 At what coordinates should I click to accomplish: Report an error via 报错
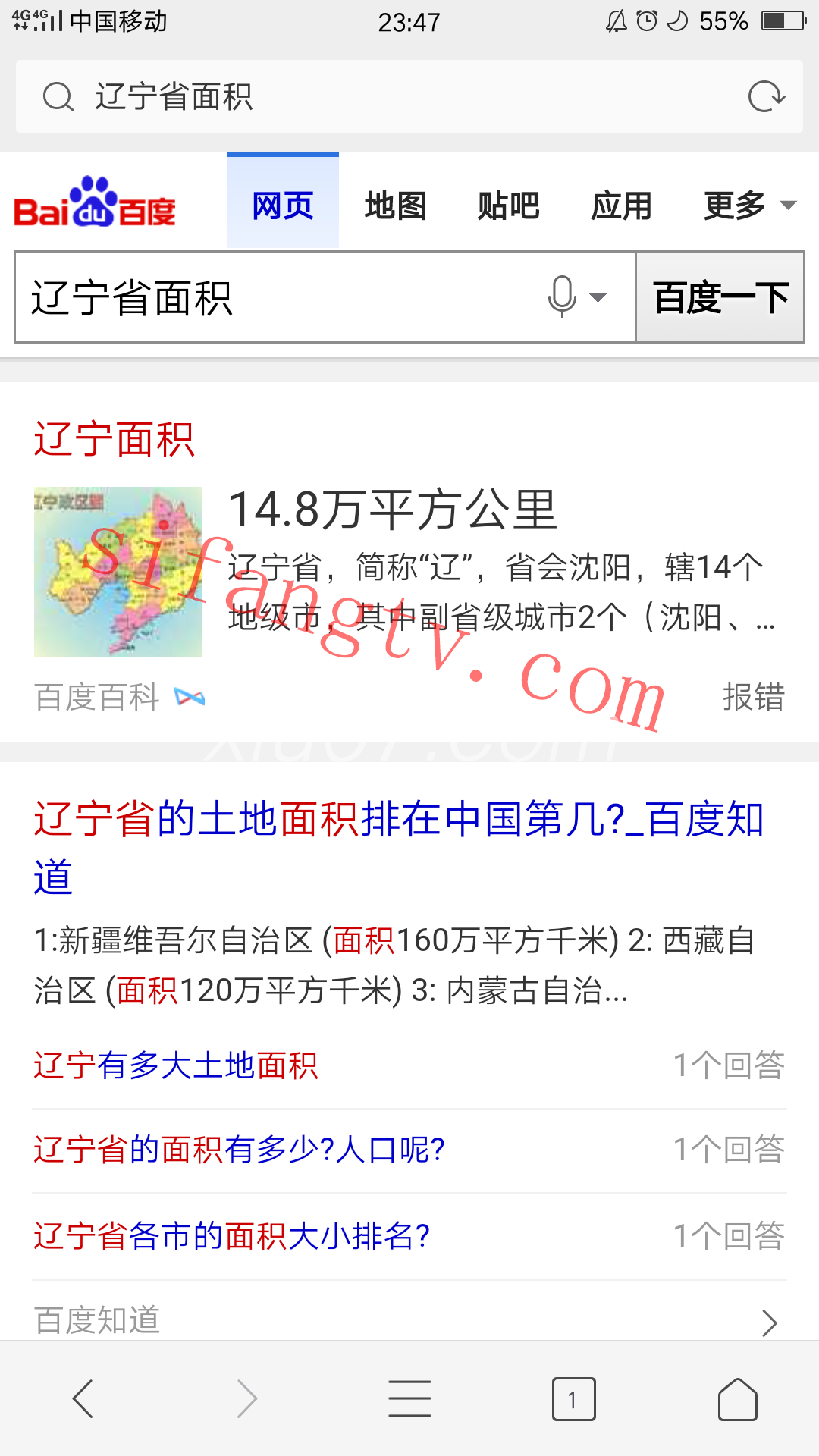point(753,697)
